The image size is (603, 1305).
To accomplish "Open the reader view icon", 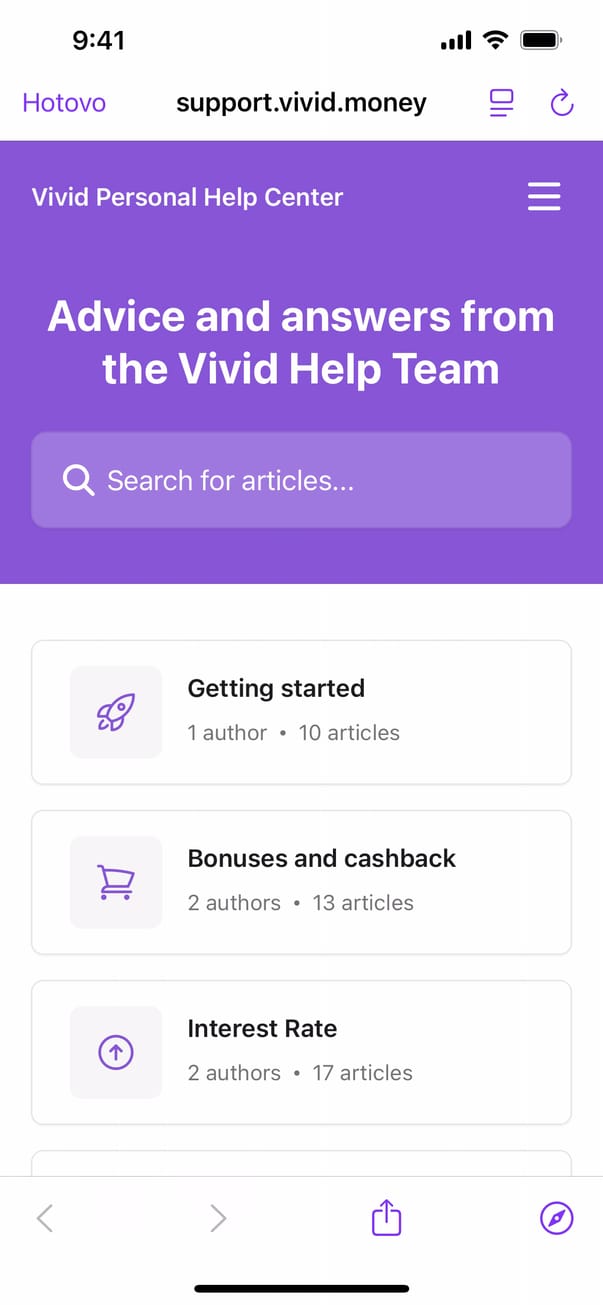I will coord(500,103).
